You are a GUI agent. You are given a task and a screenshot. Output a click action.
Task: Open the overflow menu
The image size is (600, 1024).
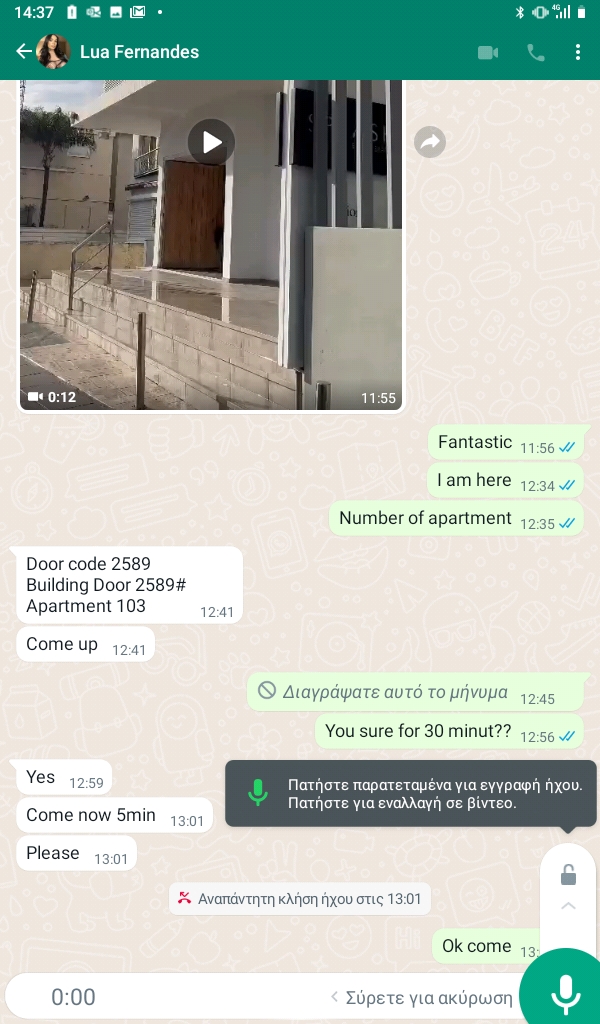[x=578, y=52]
